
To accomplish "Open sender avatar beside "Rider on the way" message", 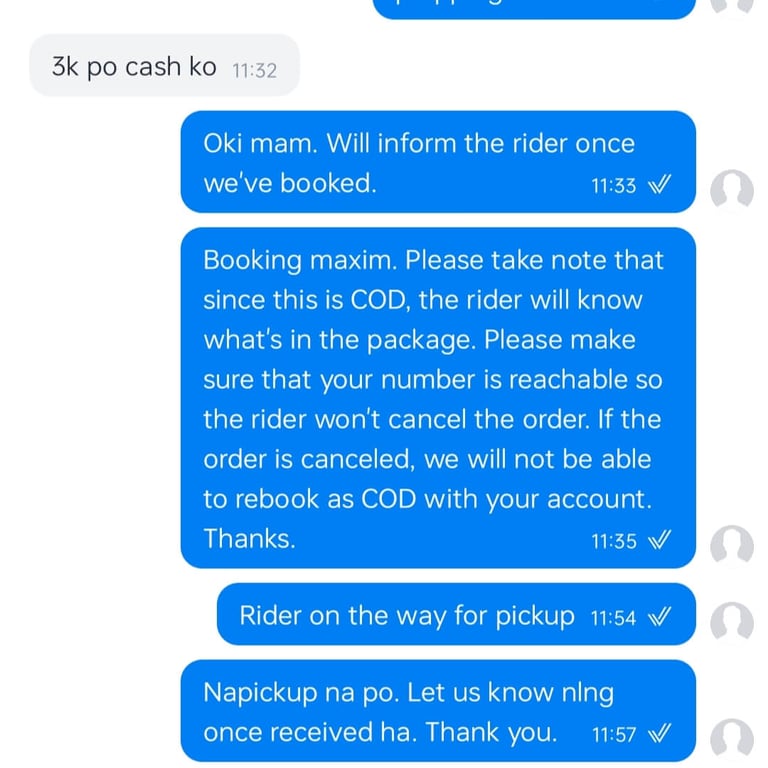I will (x=732, y=622).
